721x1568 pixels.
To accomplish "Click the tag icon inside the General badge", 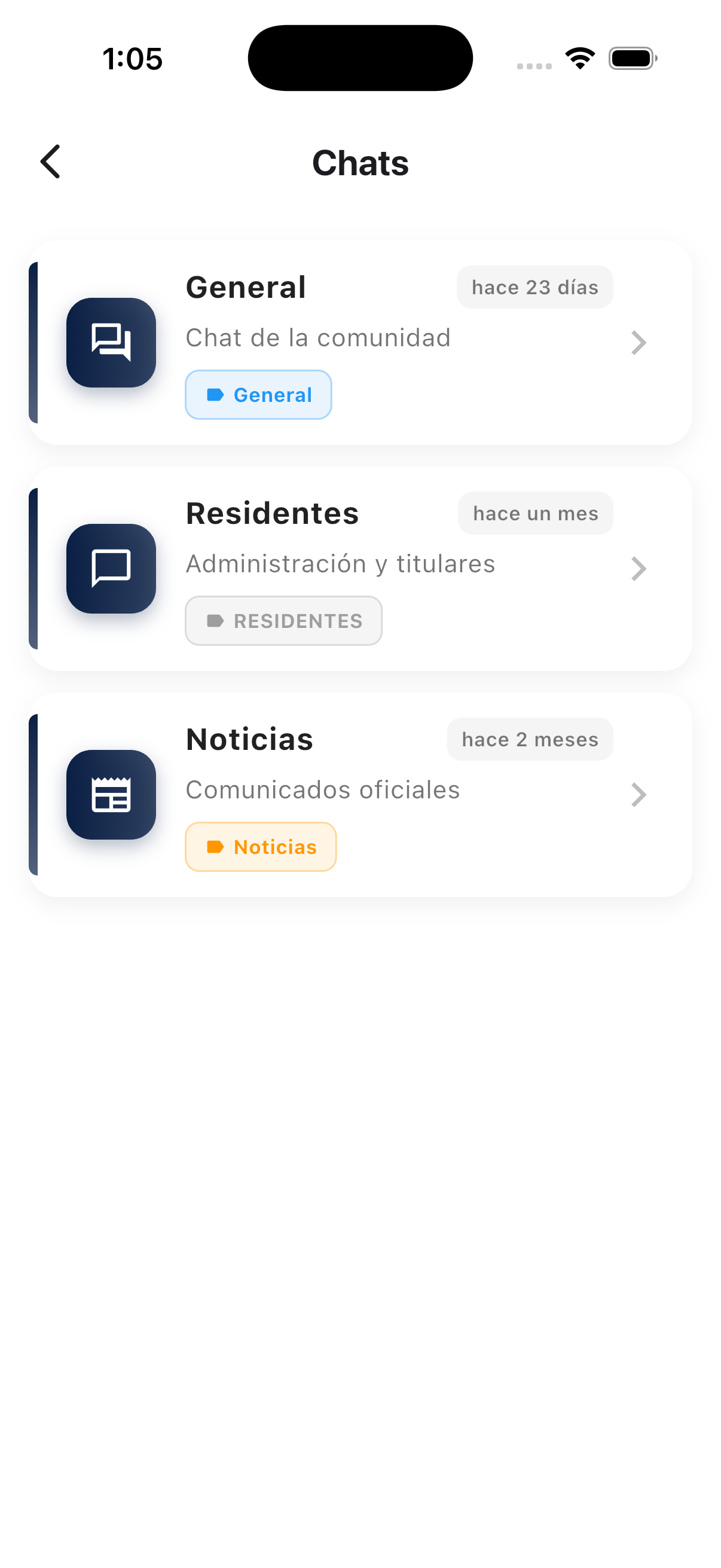I will (214, 395).
